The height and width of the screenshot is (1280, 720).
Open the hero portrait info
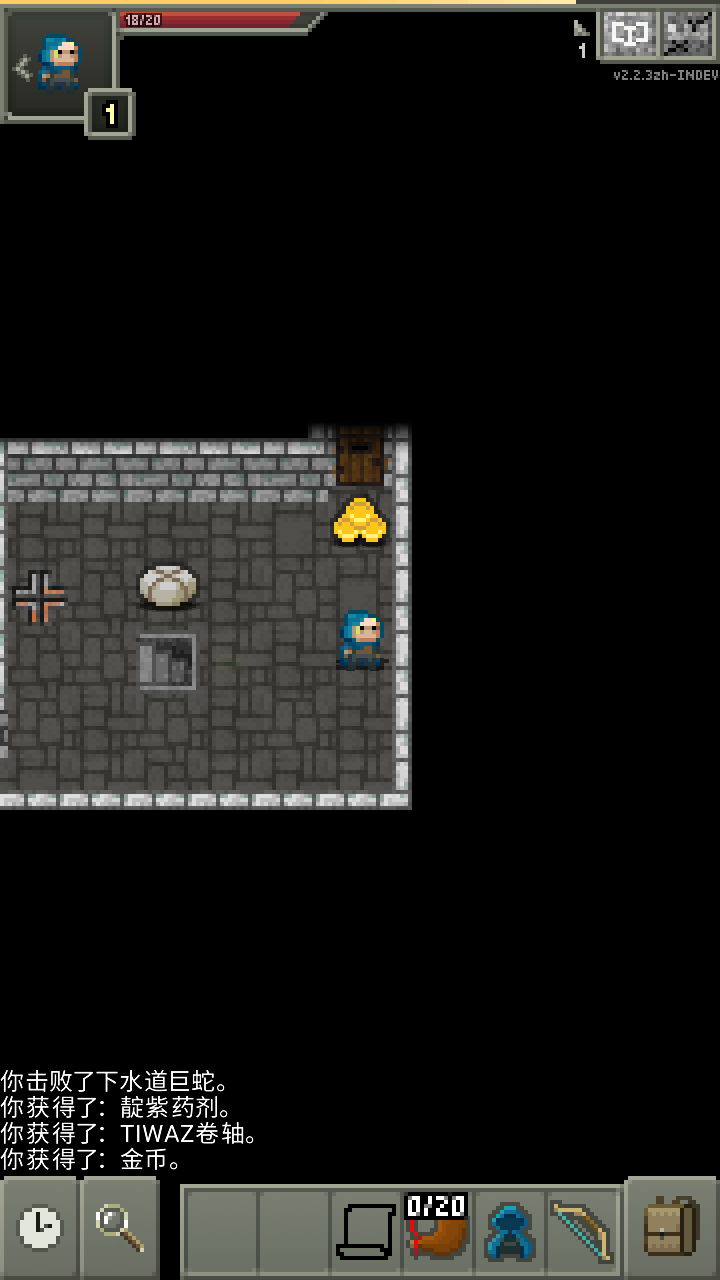(58, 64)
